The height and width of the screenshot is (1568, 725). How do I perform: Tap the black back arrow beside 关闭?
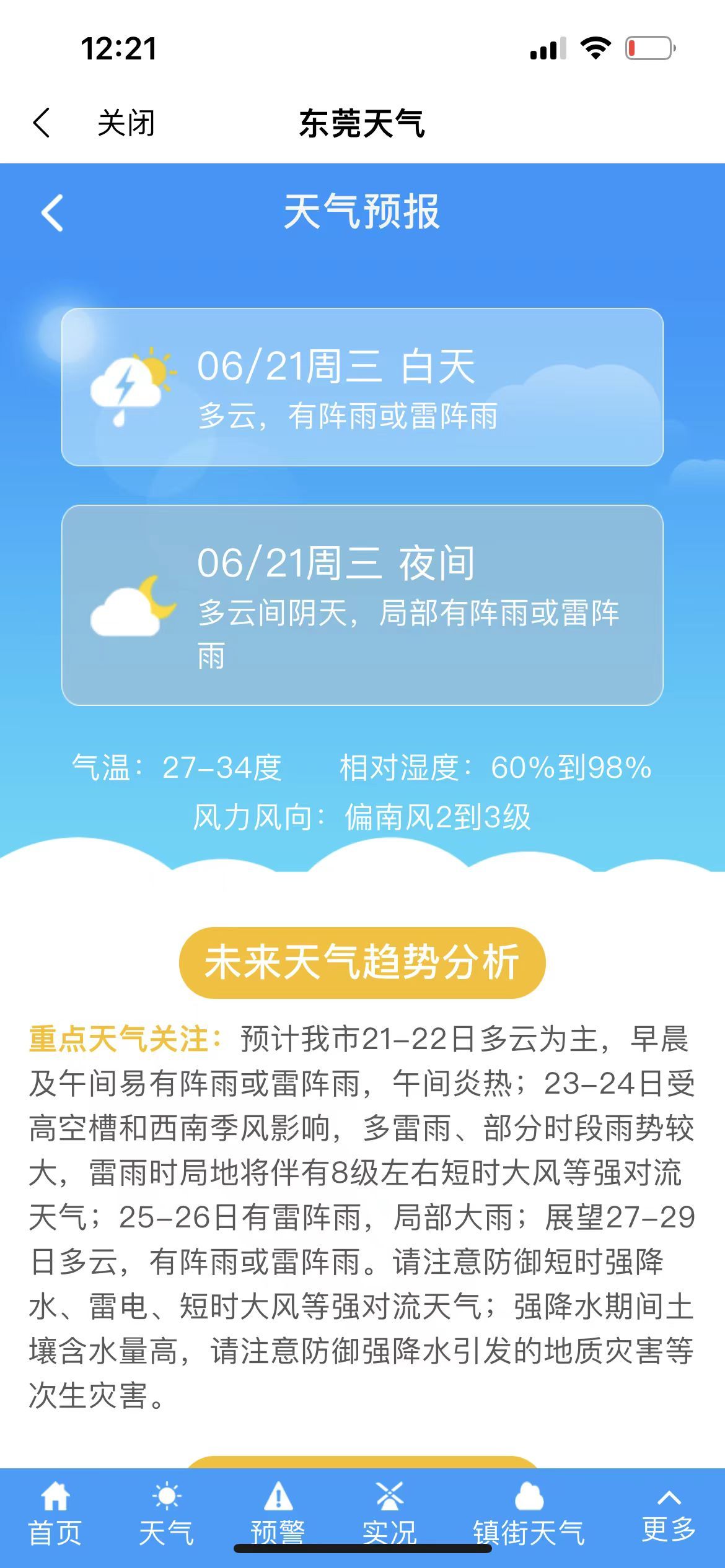point(42,122)
